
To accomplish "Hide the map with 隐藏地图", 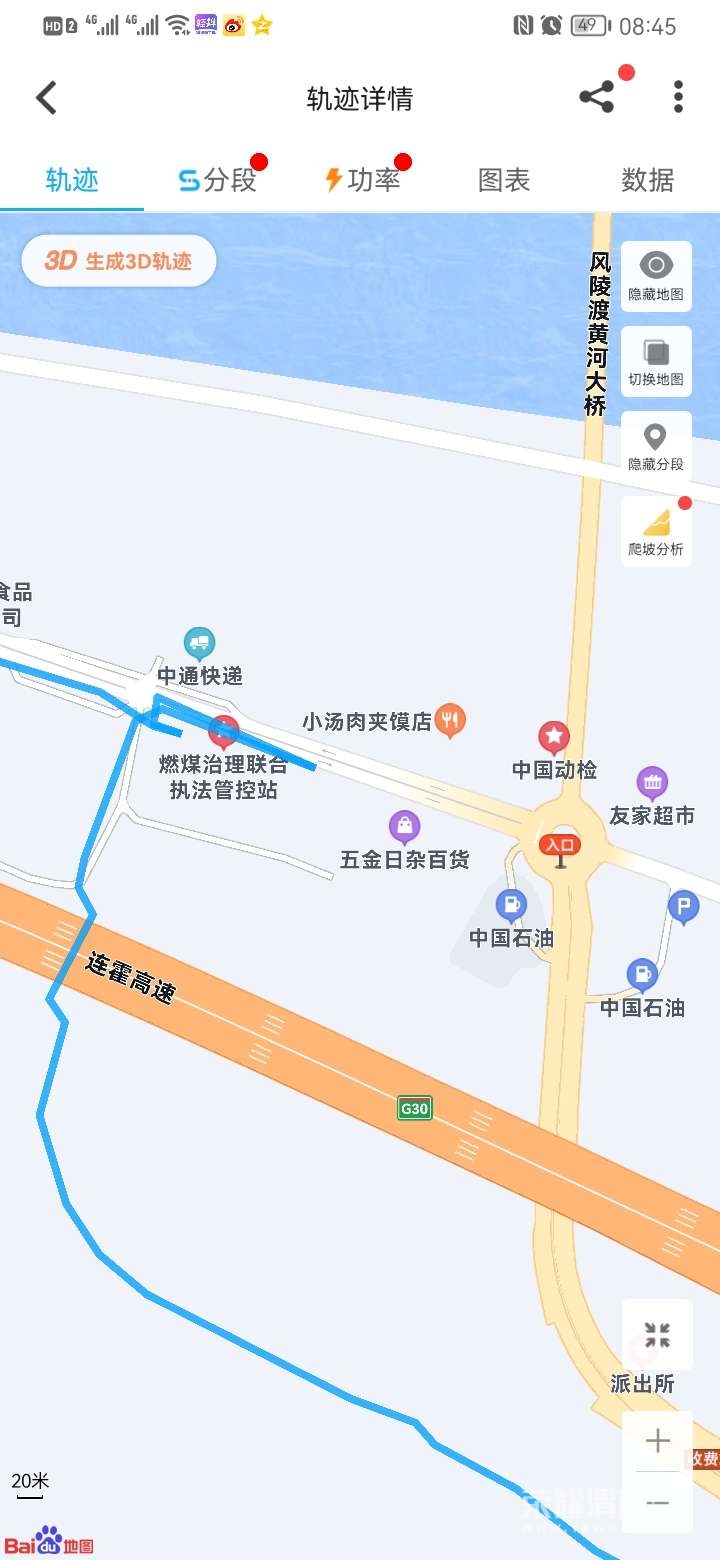I will [656, 276].
